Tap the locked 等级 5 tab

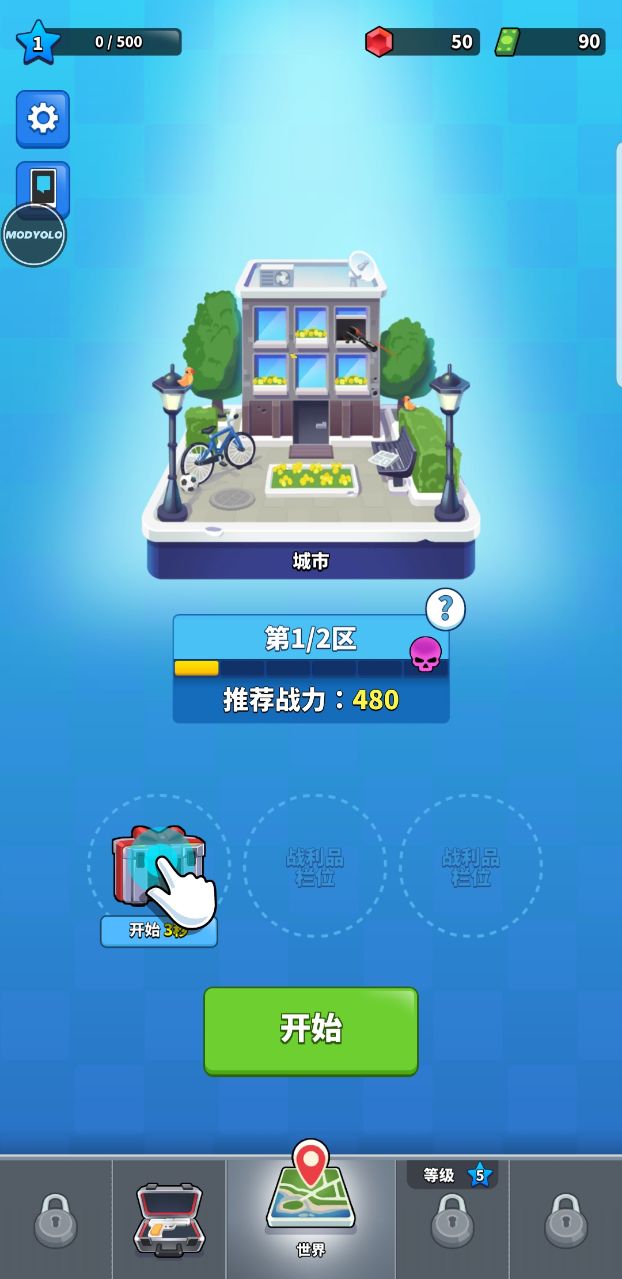click(452, 1218)
